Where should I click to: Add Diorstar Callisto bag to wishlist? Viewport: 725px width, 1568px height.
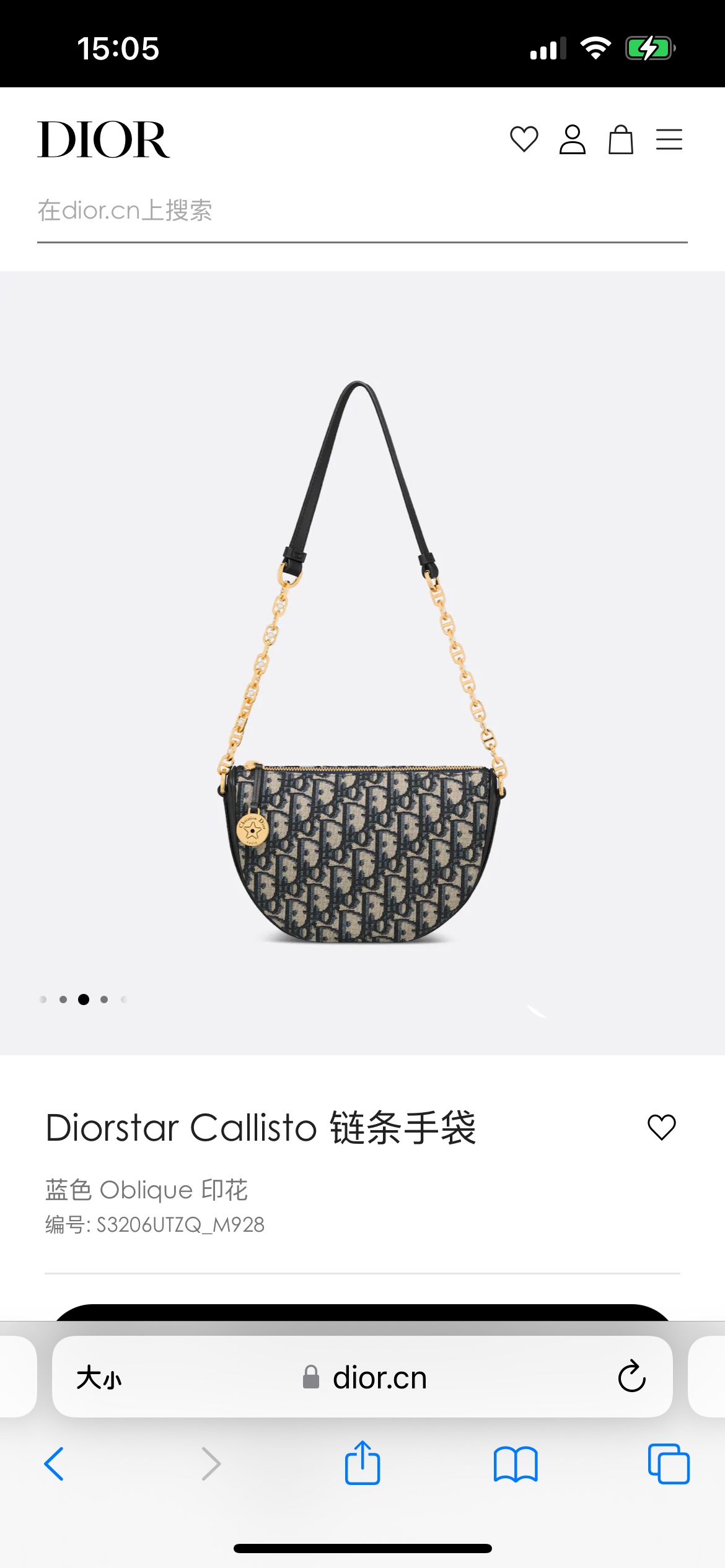click(661, 1126)
